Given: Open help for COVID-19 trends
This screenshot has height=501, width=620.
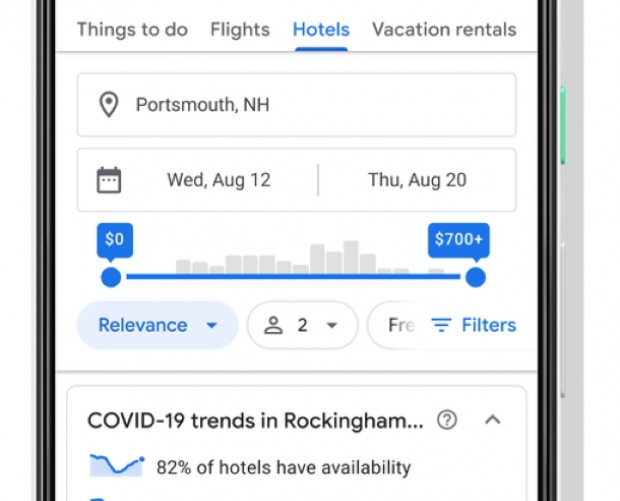Looking at the screenshot, I should coord(447,420).
